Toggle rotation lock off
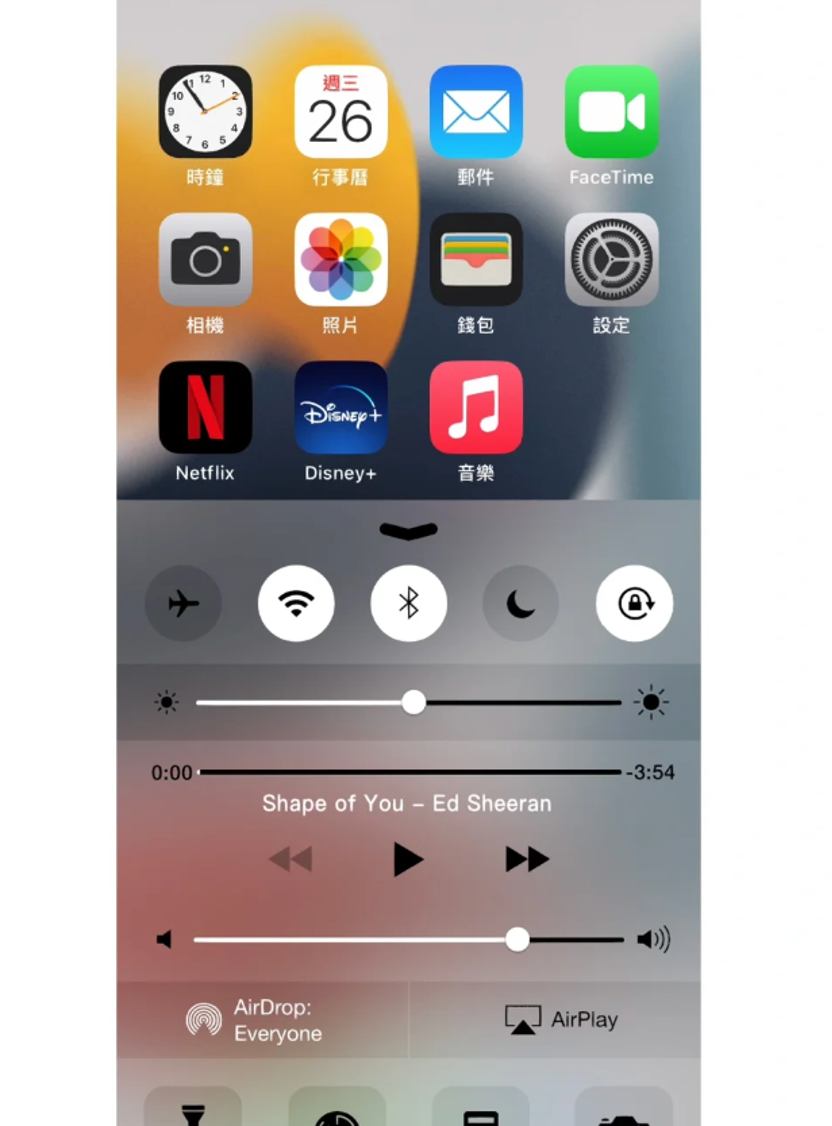832x1126 pixels. [634, 603]
